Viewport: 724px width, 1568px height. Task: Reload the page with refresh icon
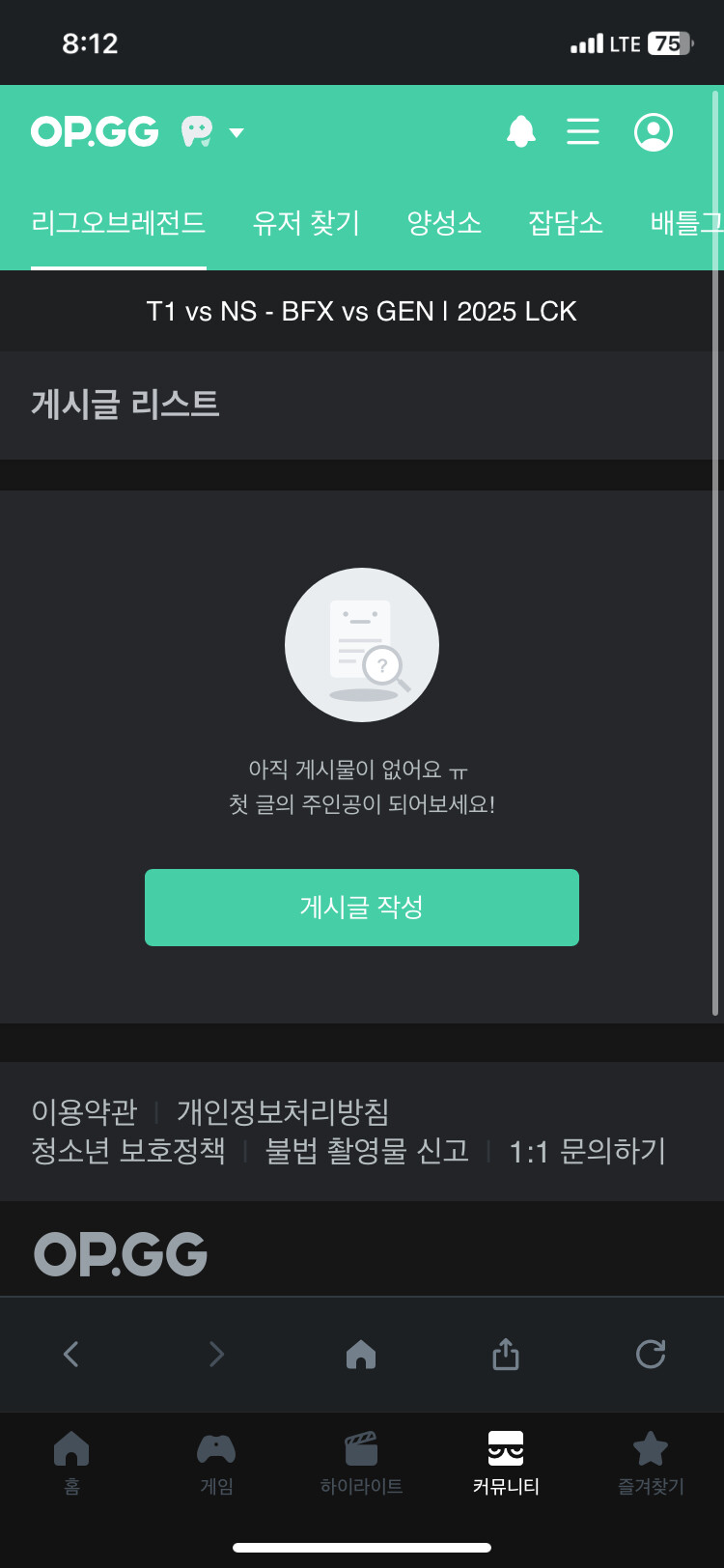tap(651, 1354)
